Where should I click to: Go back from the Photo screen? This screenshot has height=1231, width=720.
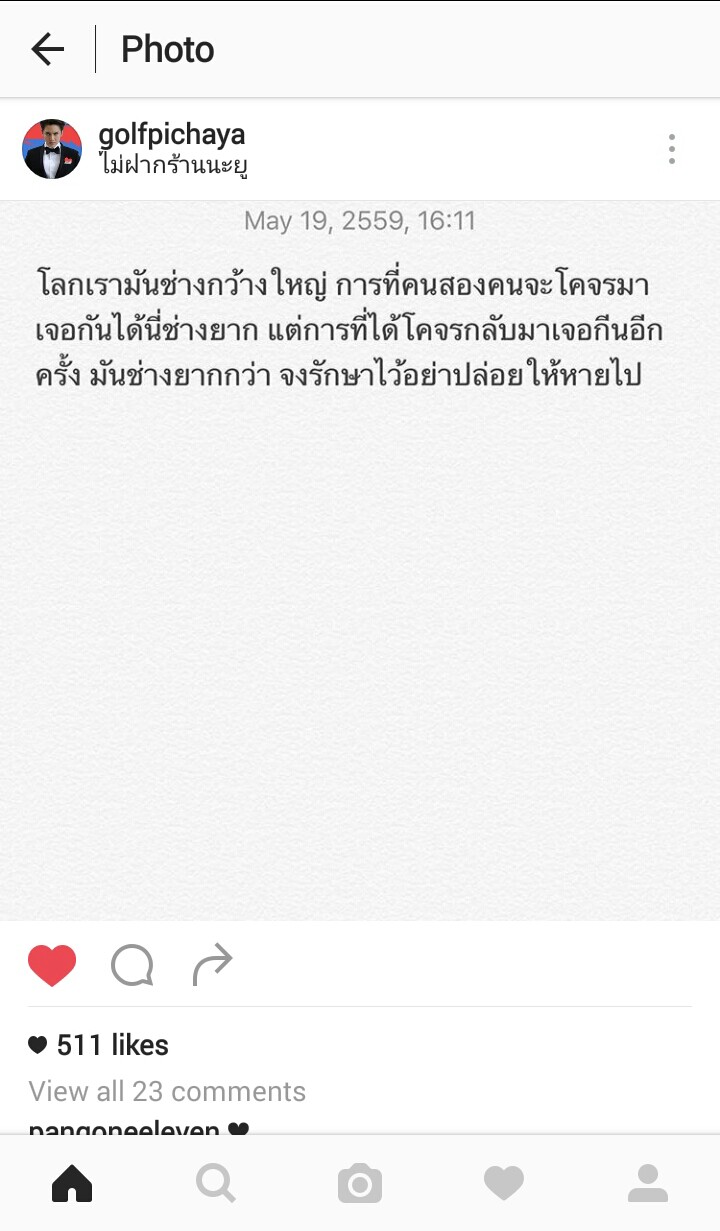pyautogui.click(x=47, y=49)
